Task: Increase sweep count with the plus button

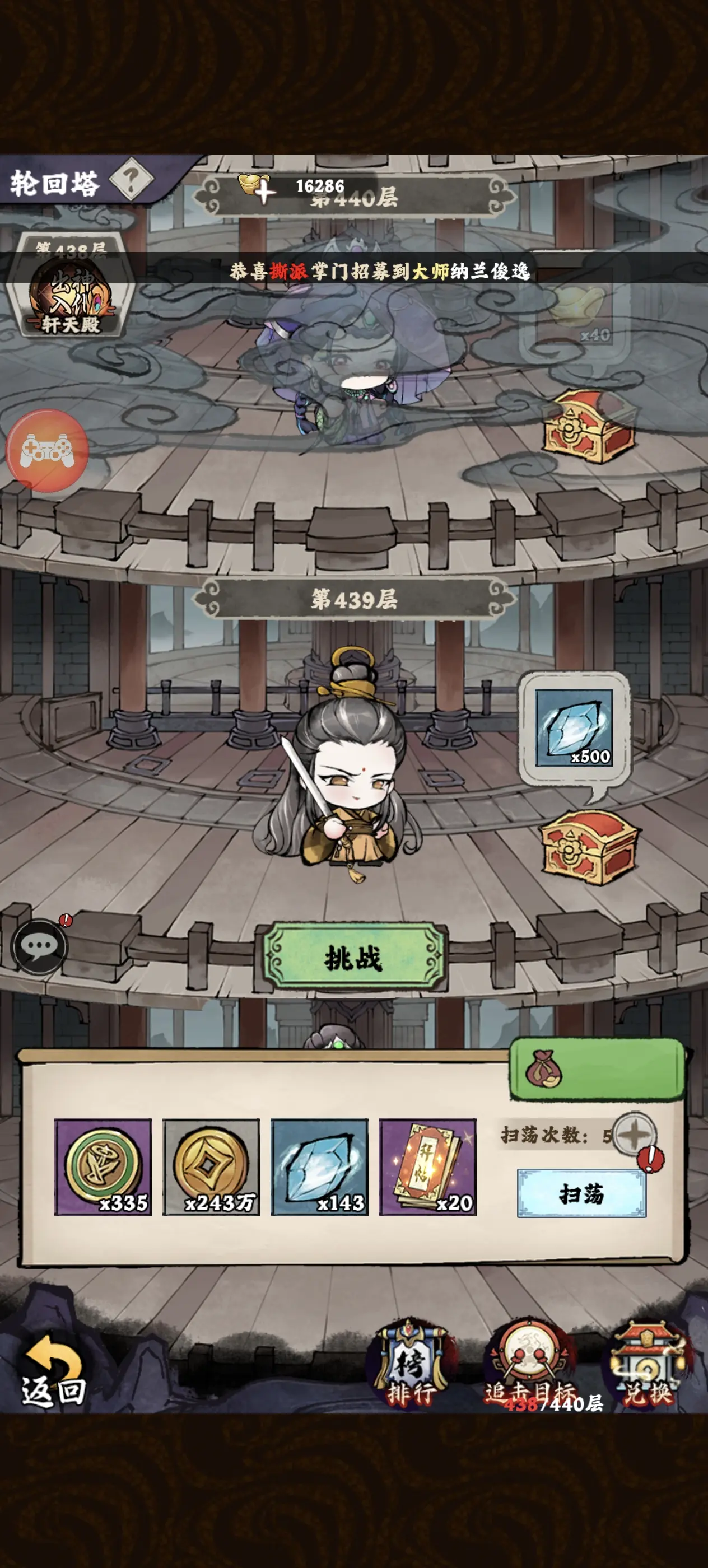Action: click(634, 1135)
